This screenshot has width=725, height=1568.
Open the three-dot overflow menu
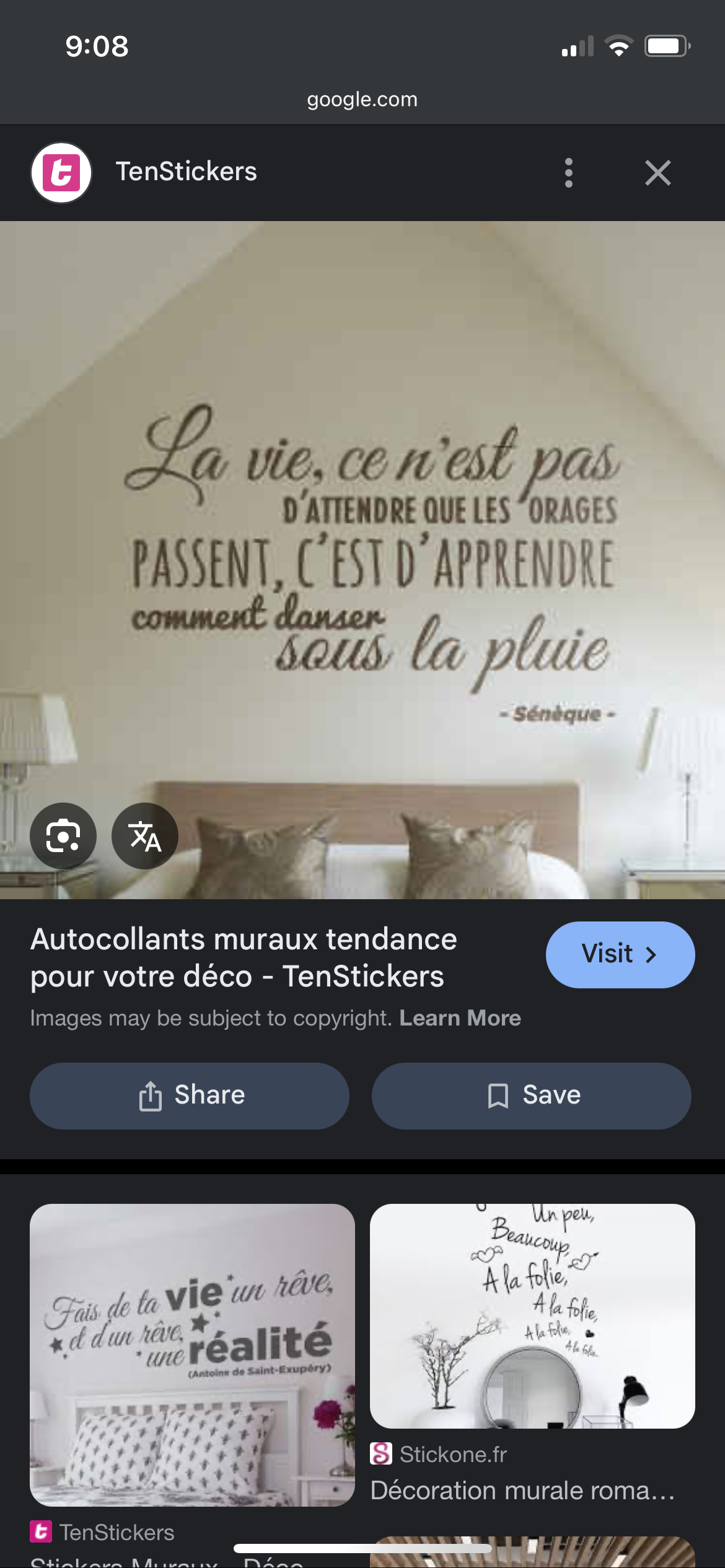tap(568, 173)
